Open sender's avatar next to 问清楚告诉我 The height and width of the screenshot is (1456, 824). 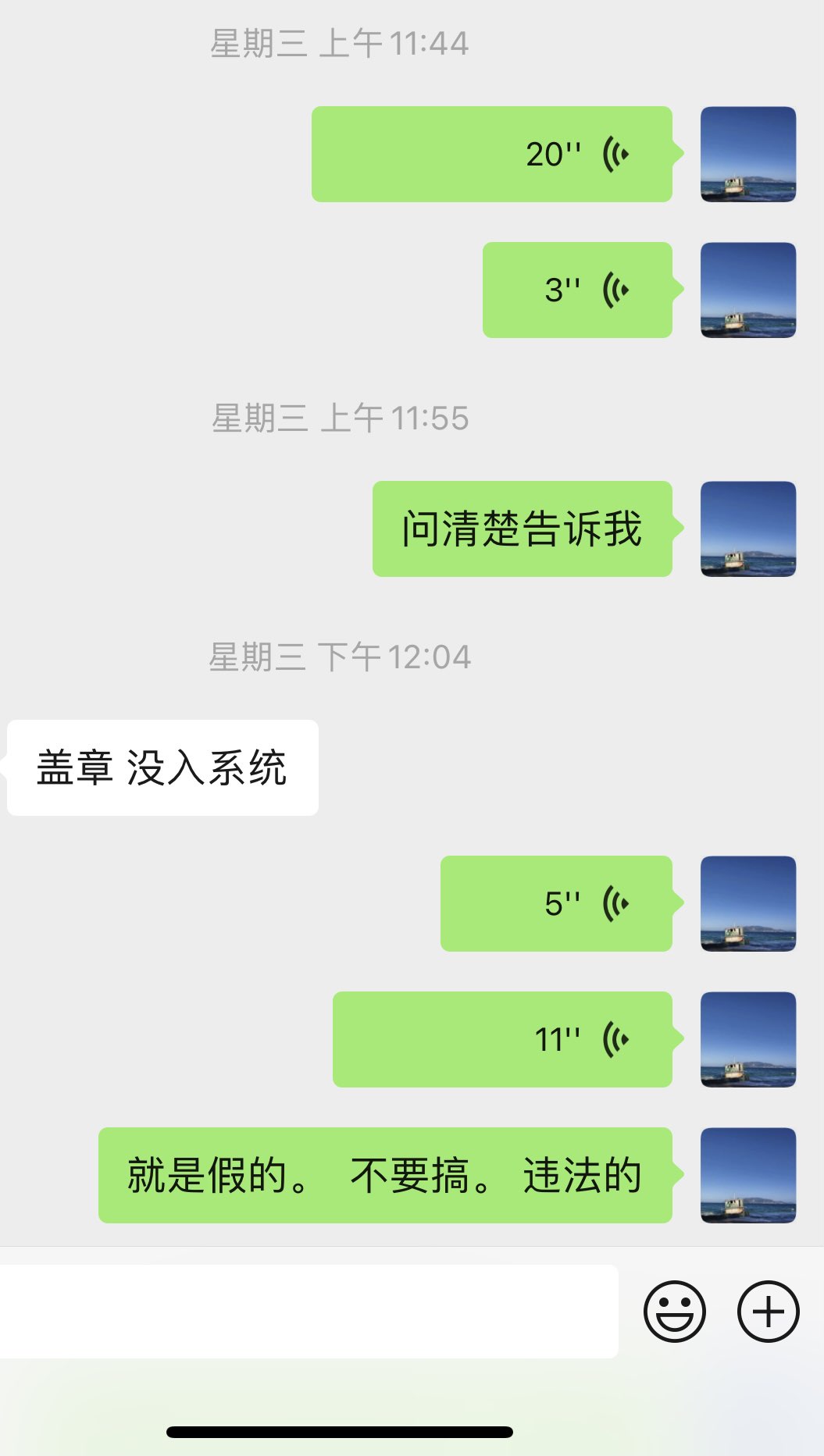[x=748, y=529]
